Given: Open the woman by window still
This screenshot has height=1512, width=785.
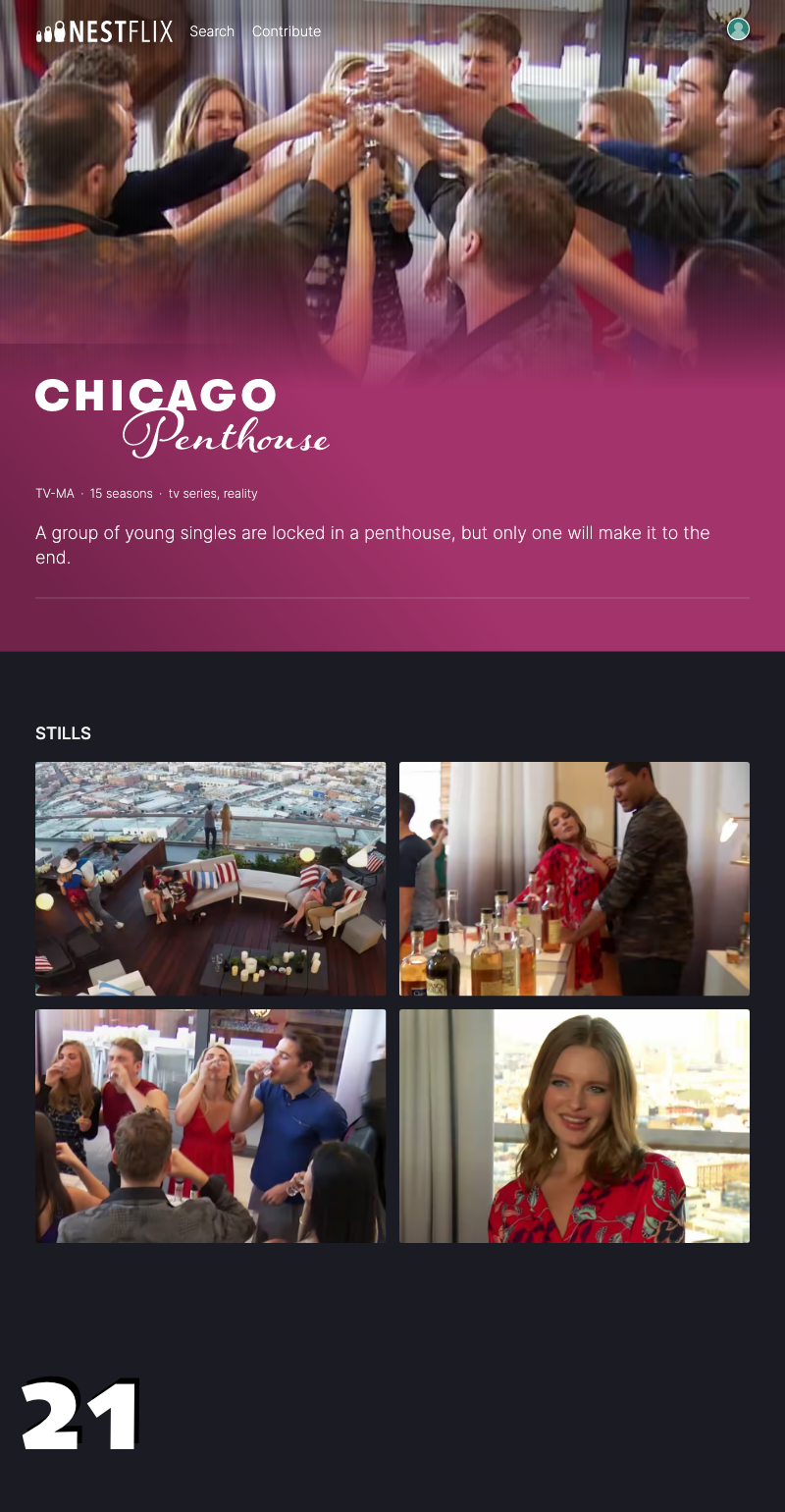Looking at the screenshot, I should 574,1126.
